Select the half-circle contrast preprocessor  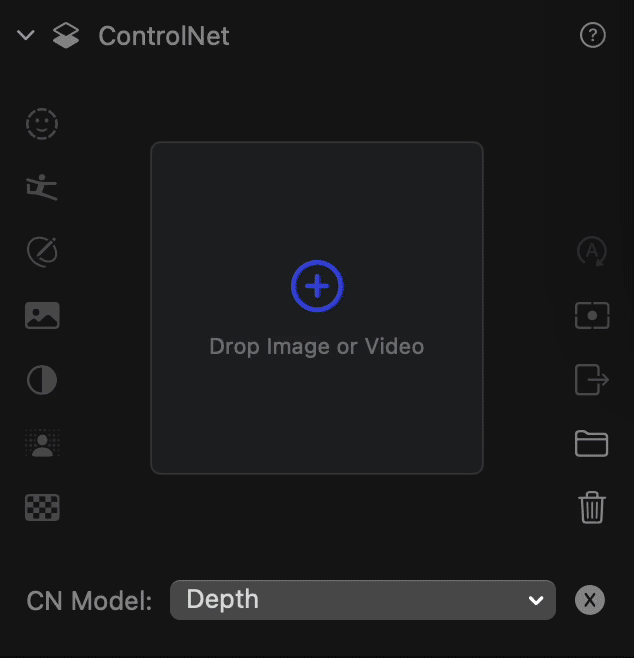(x=42, y=380)
